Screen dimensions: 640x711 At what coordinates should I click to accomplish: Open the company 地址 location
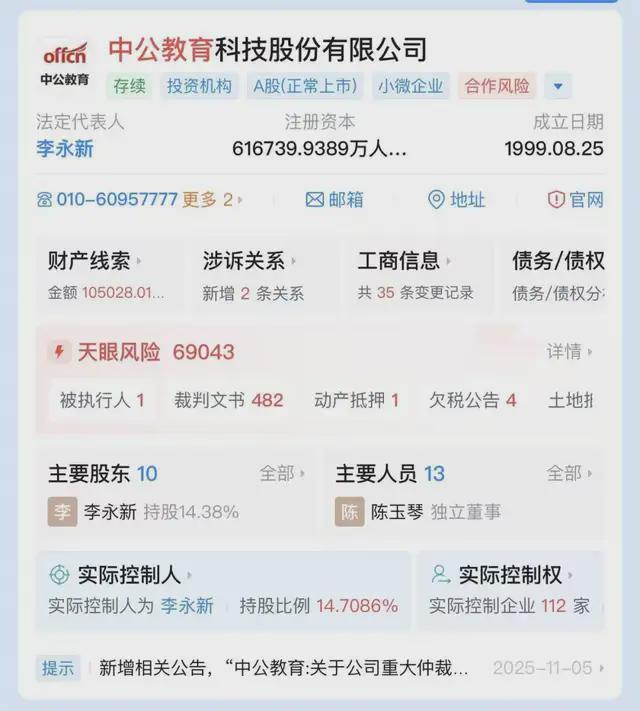pyautogui.click(x=456, y=200)
